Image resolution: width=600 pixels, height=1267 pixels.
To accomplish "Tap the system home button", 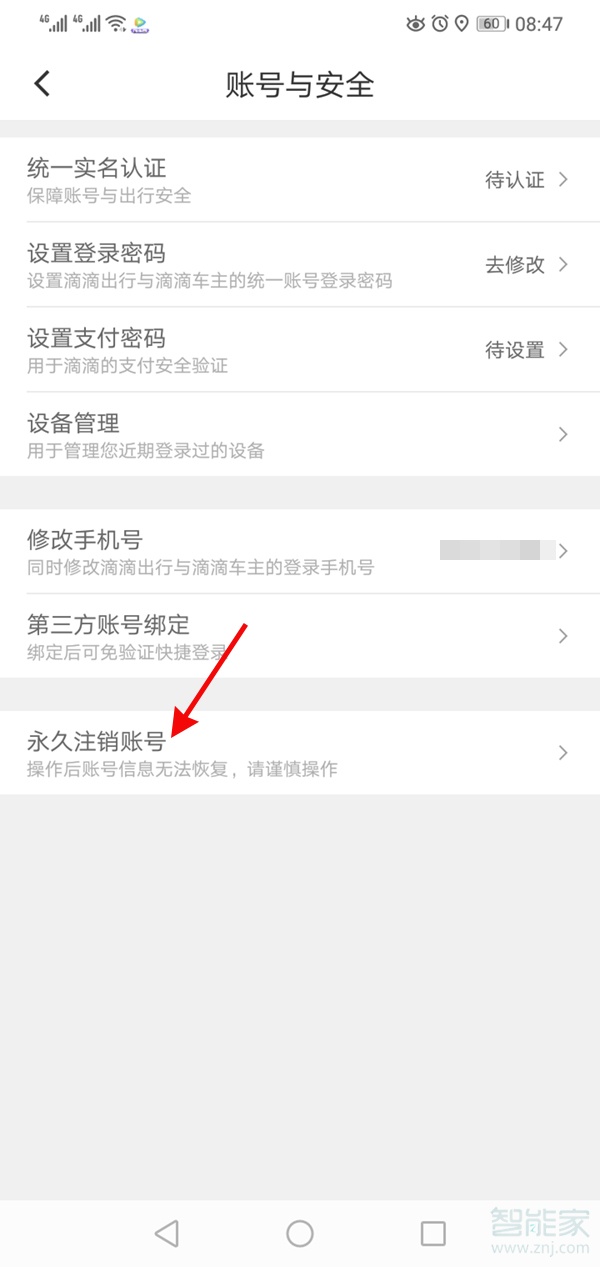I will point(300,1233).
